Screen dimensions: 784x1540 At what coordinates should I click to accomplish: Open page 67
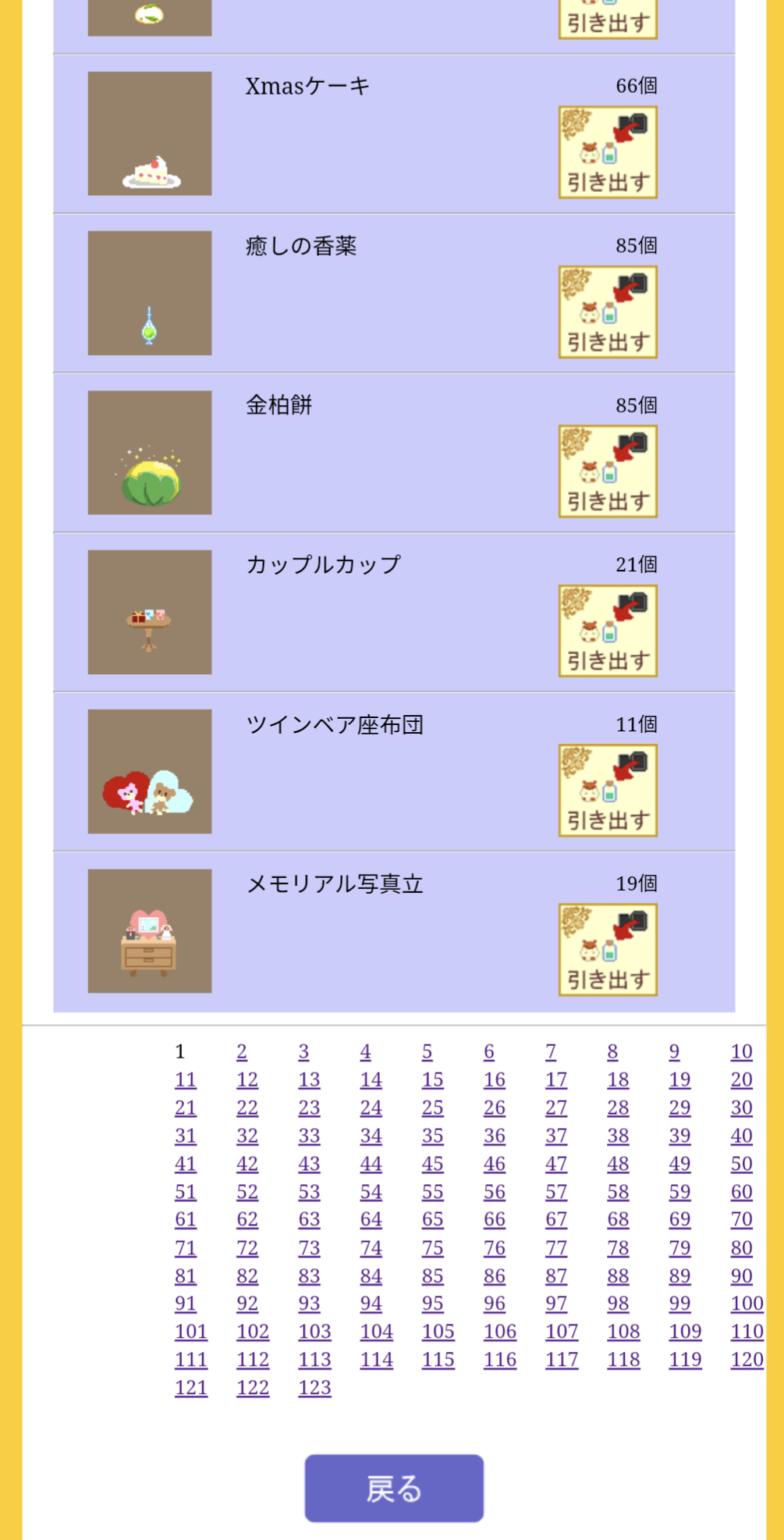click(x=555, y=1219)
